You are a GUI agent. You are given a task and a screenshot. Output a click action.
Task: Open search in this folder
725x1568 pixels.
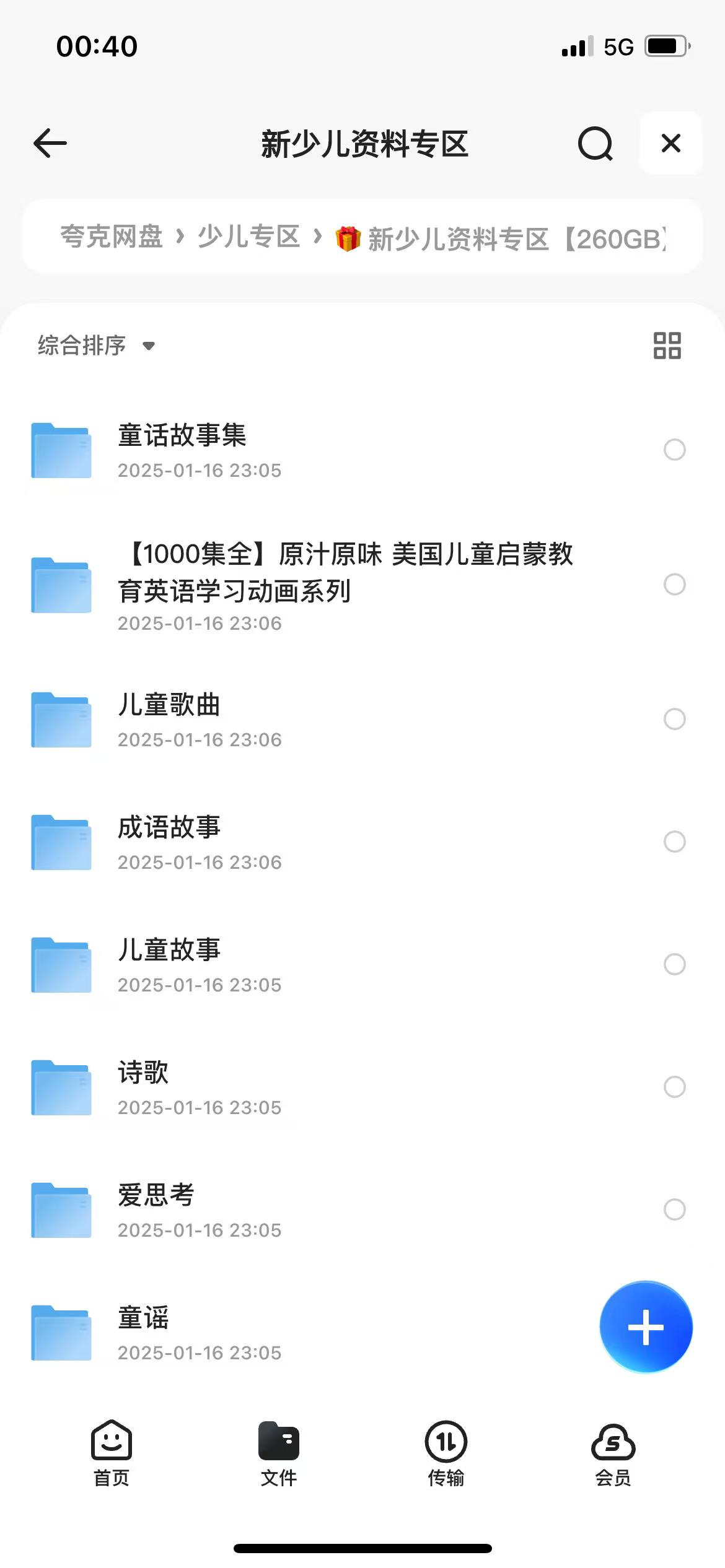[595, 144]
